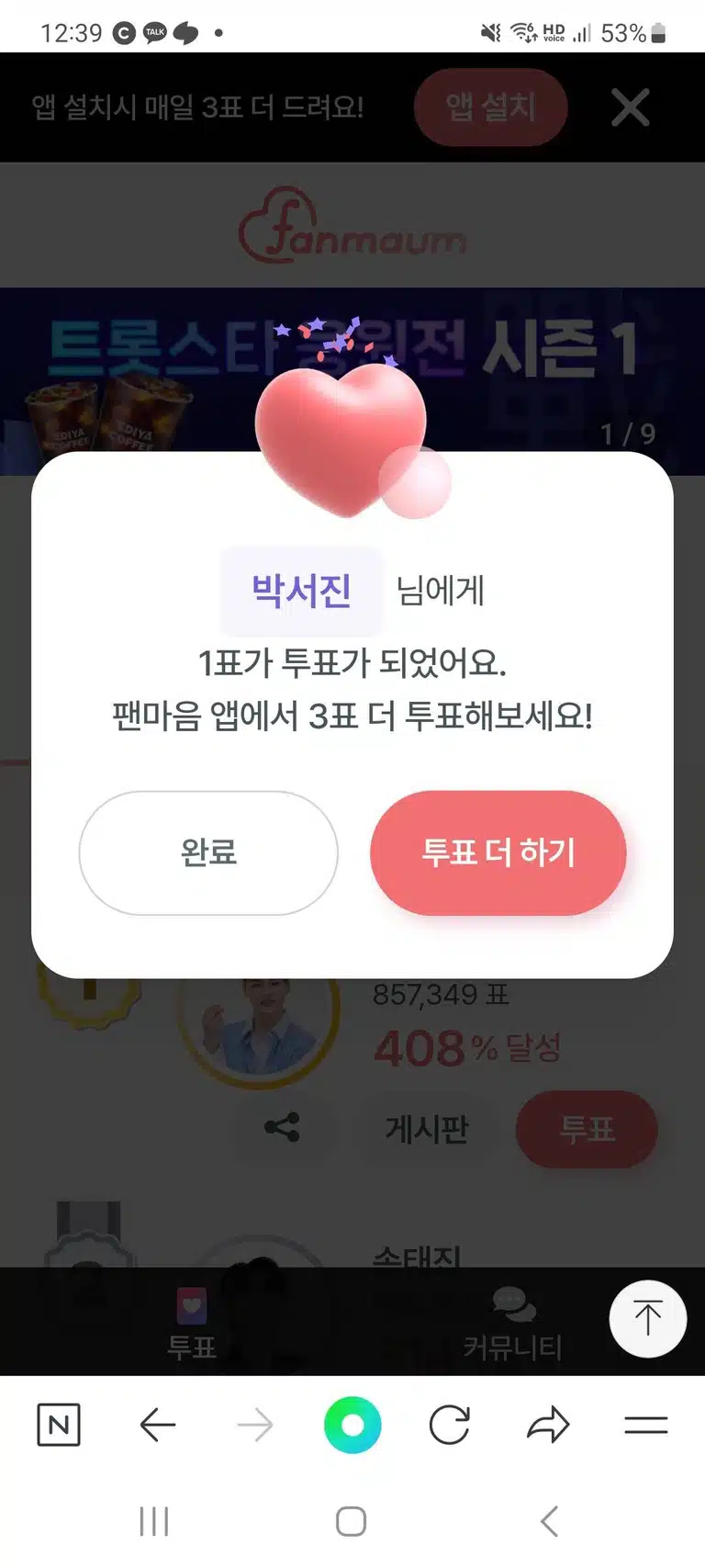Tap 투표 더 하기 to vote more
705x1568 pixels.
pos(498,852)
